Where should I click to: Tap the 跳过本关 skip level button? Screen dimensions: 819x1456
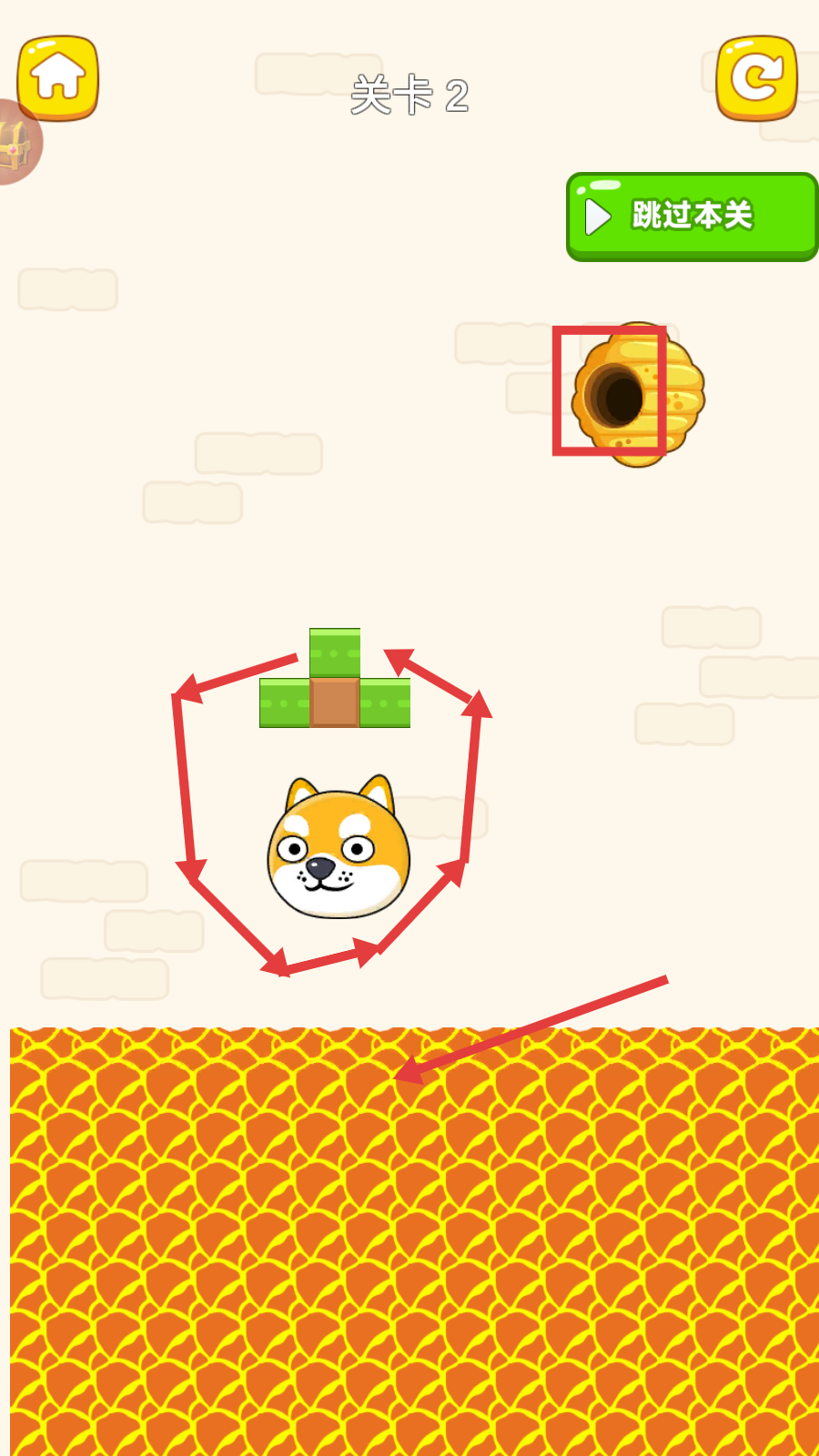coord(692,217)
